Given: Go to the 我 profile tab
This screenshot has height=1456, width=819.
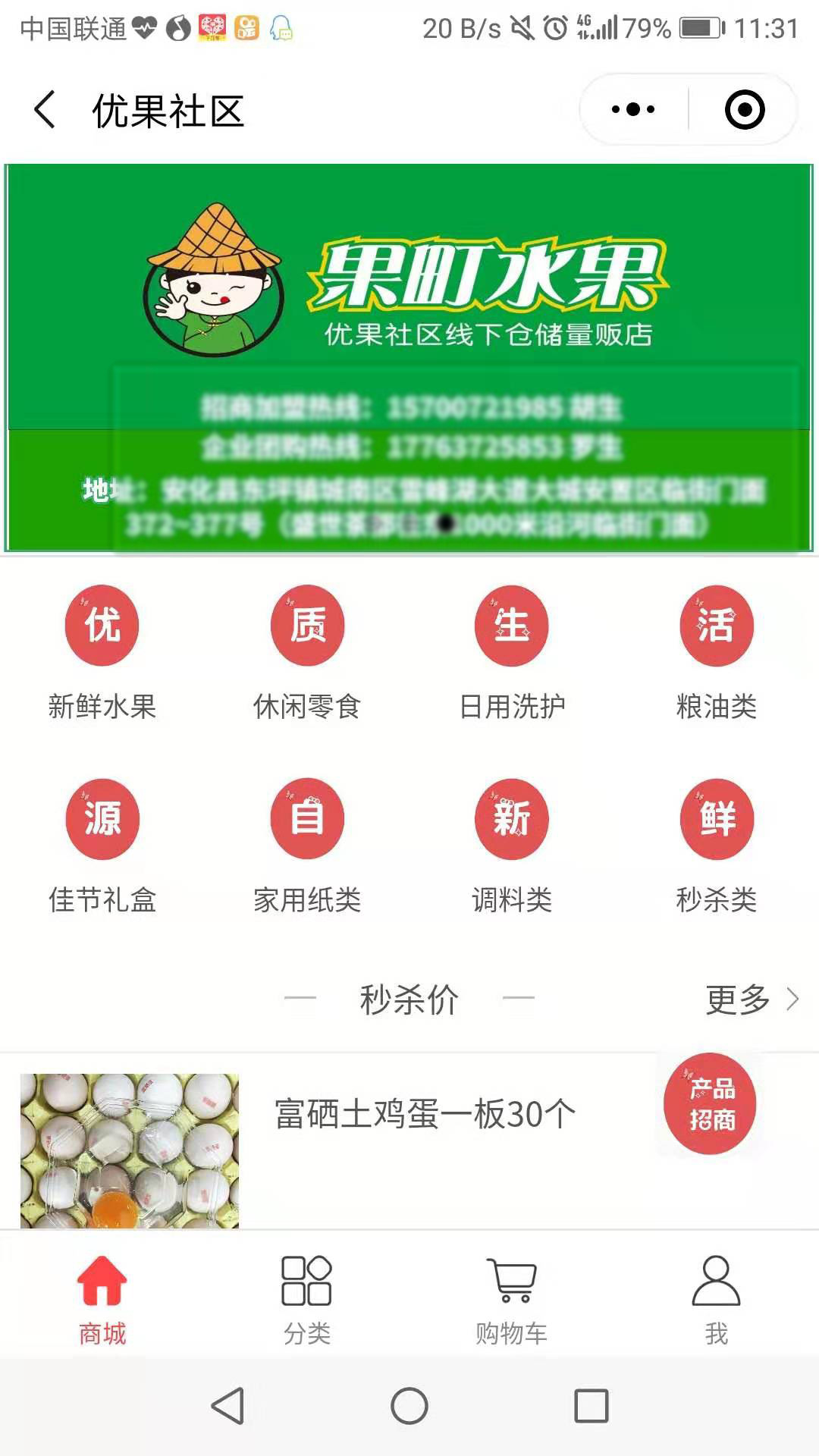Looking at the screenshot, I should pos(717,1300).
